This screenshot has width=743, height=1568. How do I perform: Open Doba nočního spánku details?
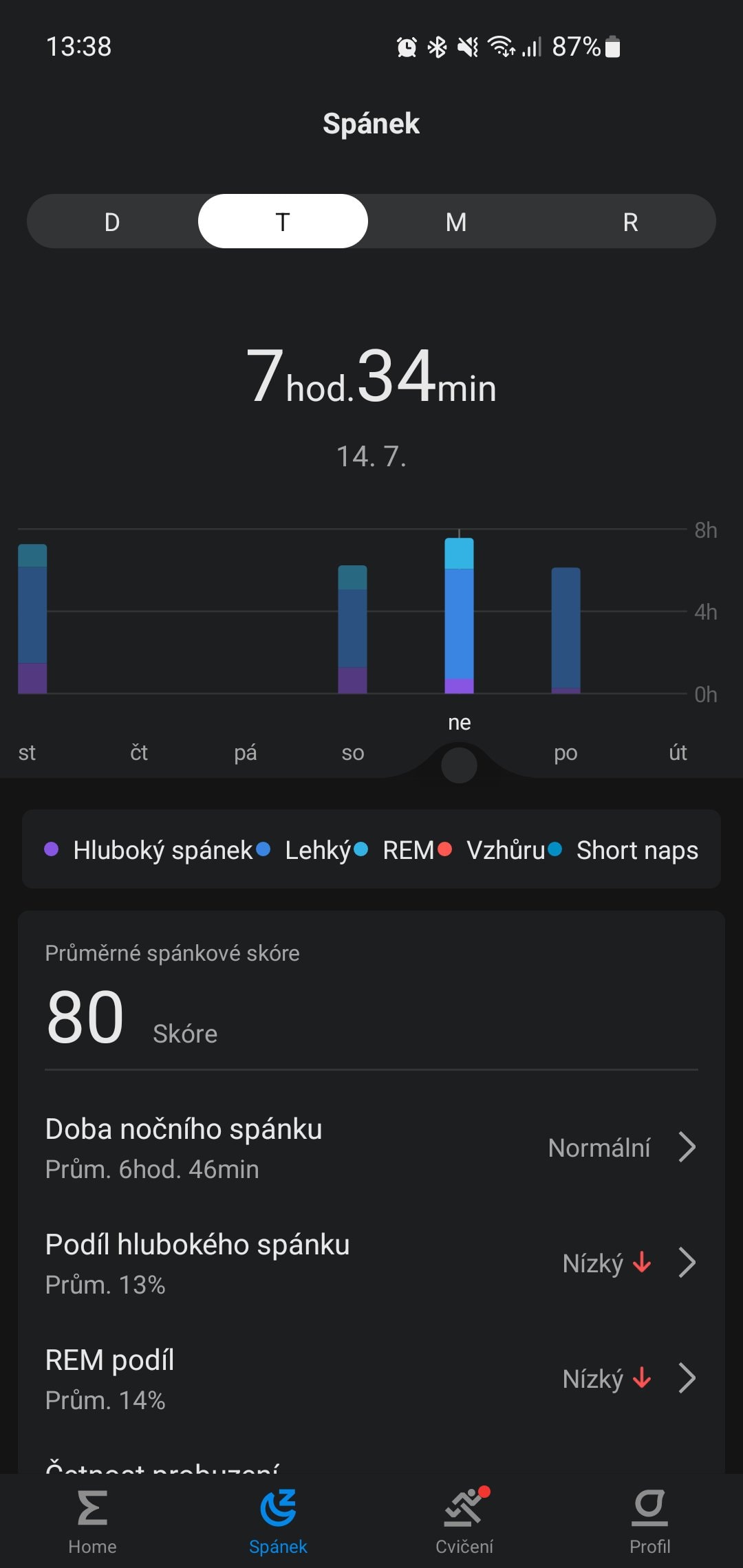tap(371, 1148)
